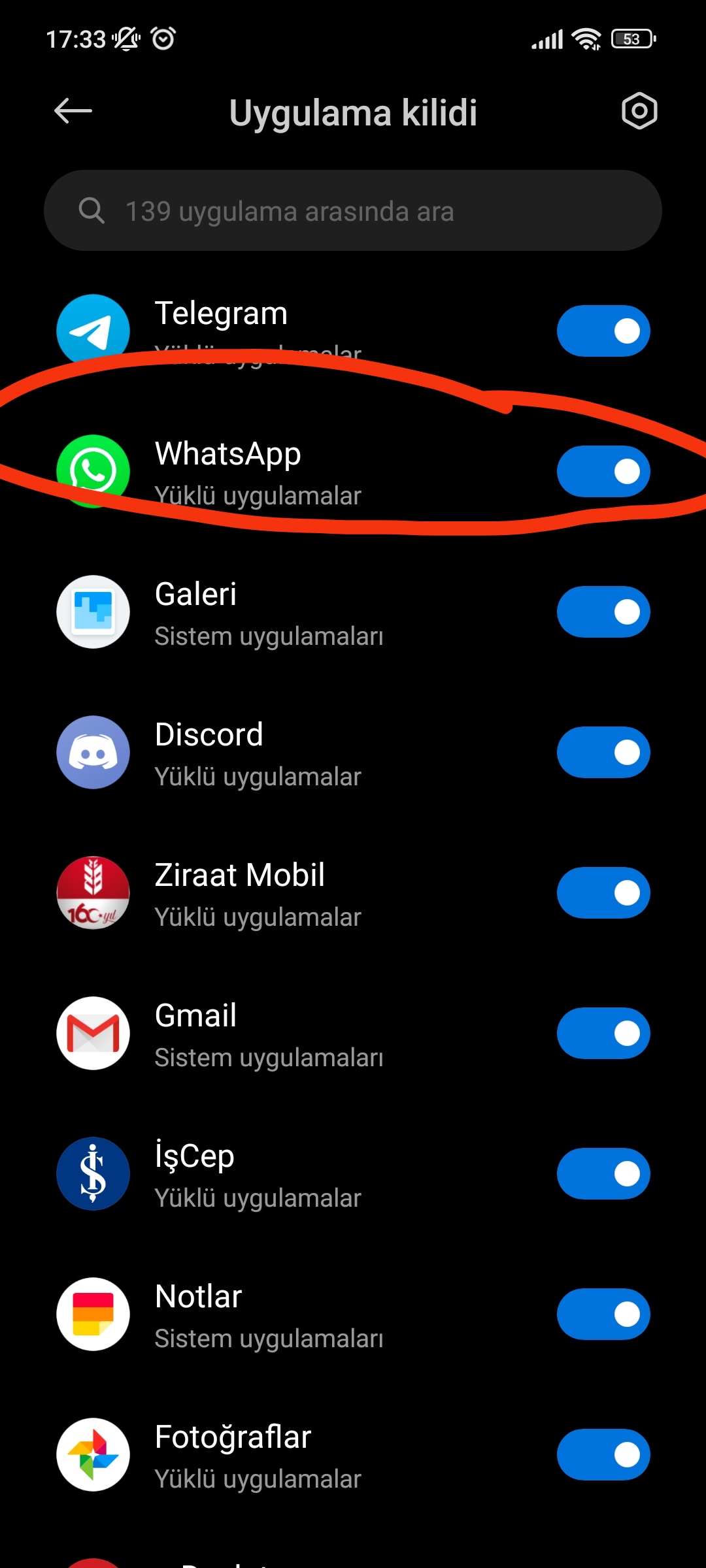Toggle Ziraat Mobil app lock
Viewport: 706px width, 1568px height.
click(603, 893)
